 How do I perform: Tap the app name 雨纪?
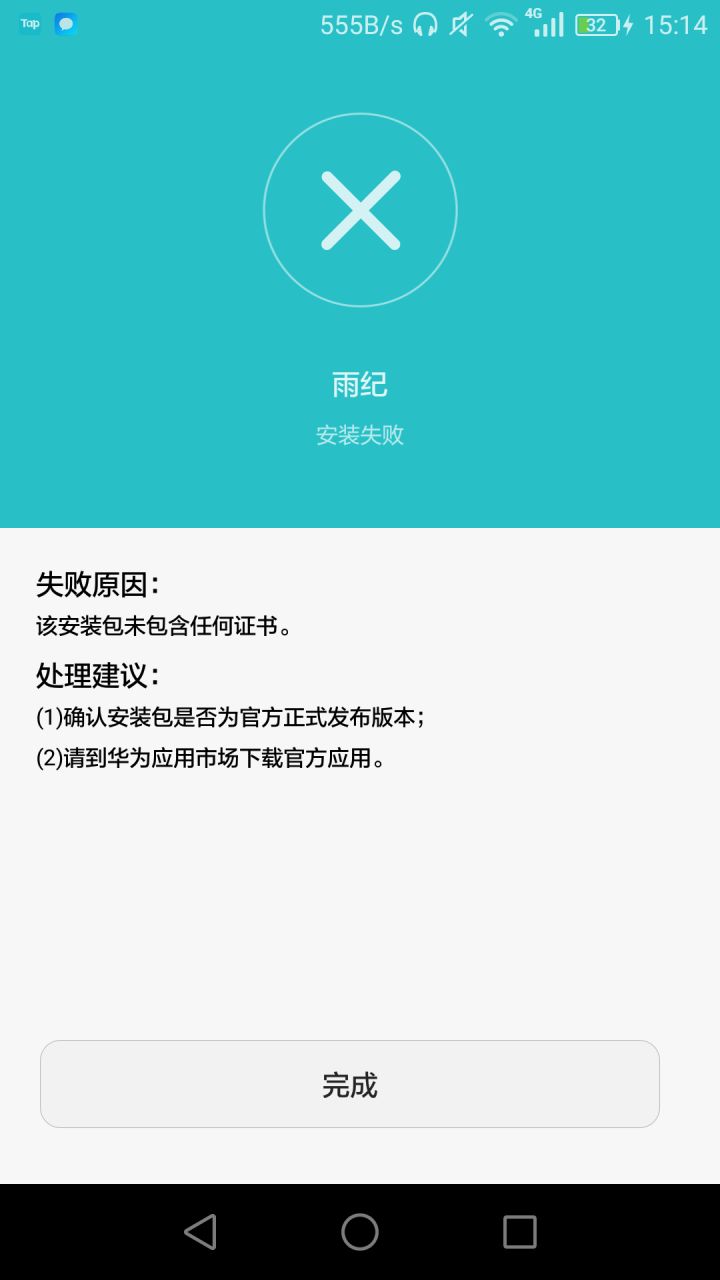click(360, 385)
